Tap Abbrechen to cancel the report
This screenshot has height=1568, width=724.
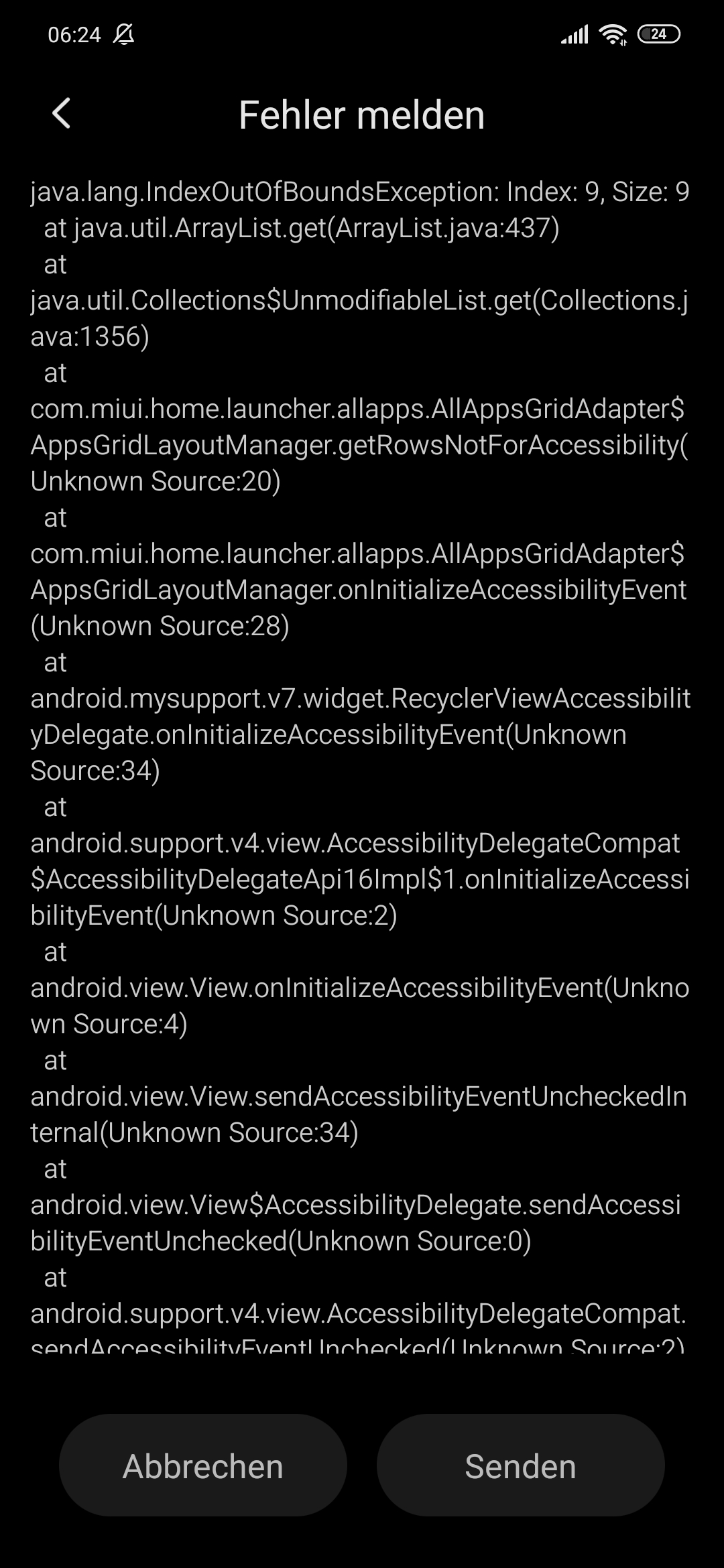(203, 1466)
